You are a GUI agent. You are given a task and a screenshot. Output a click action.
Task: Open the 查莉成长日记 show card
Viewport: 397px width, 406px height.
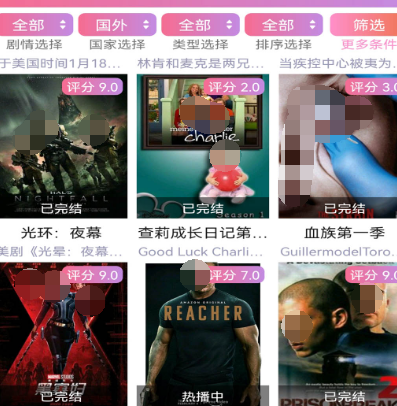coord(203,146)
